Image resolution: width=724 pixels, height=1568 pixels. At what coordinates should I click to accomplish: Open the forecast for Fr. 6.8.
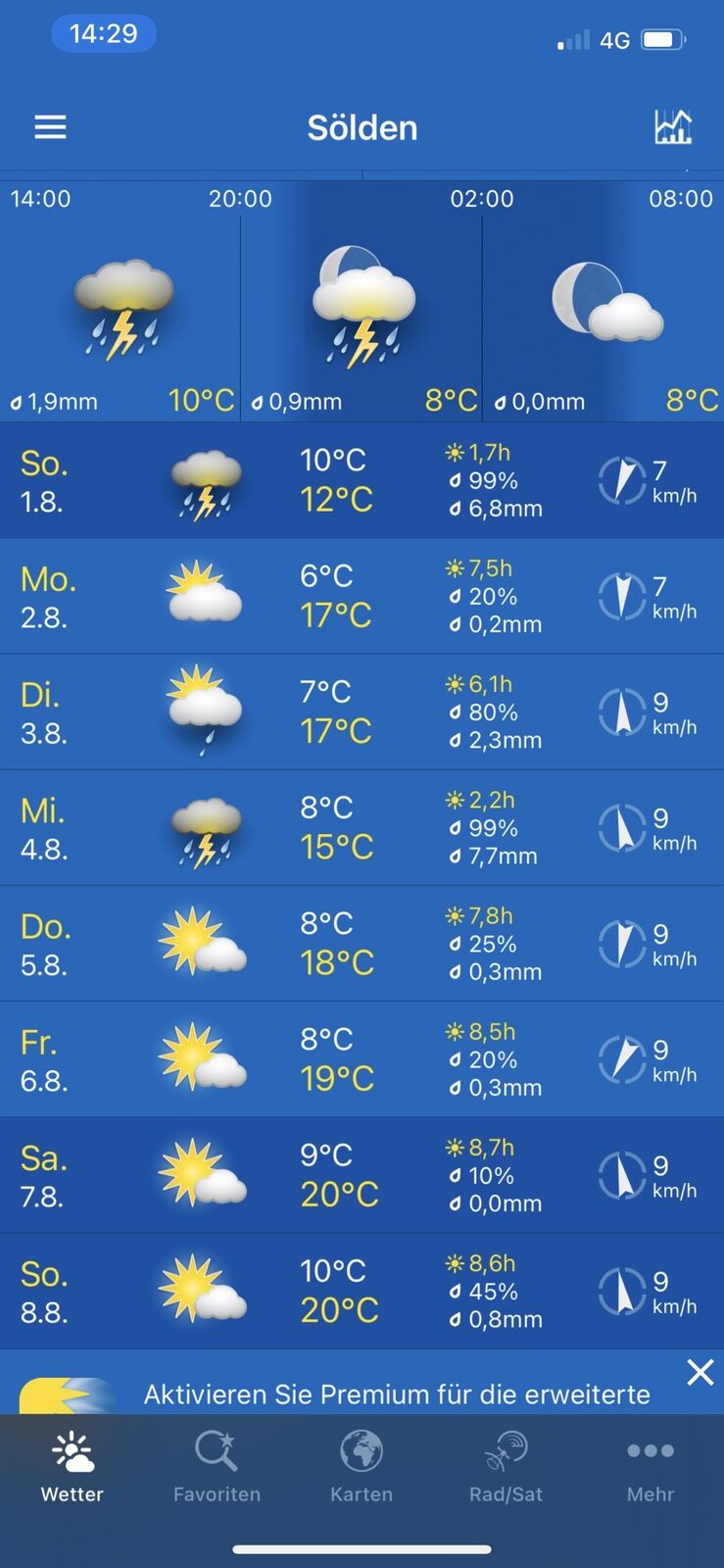pos(362,1058)
